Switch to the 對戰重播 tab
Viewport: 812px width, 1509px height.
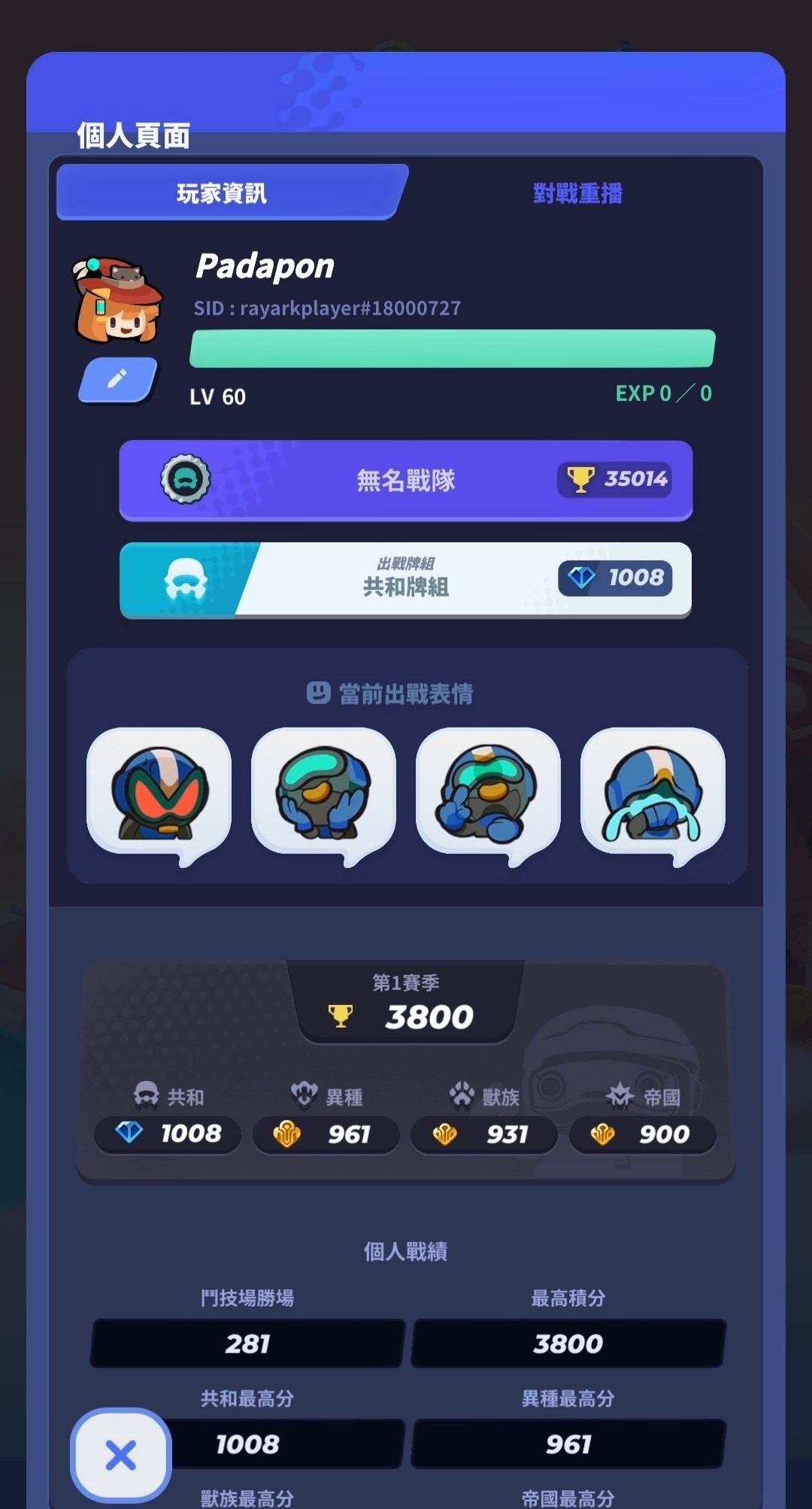[x=577, y=193]
